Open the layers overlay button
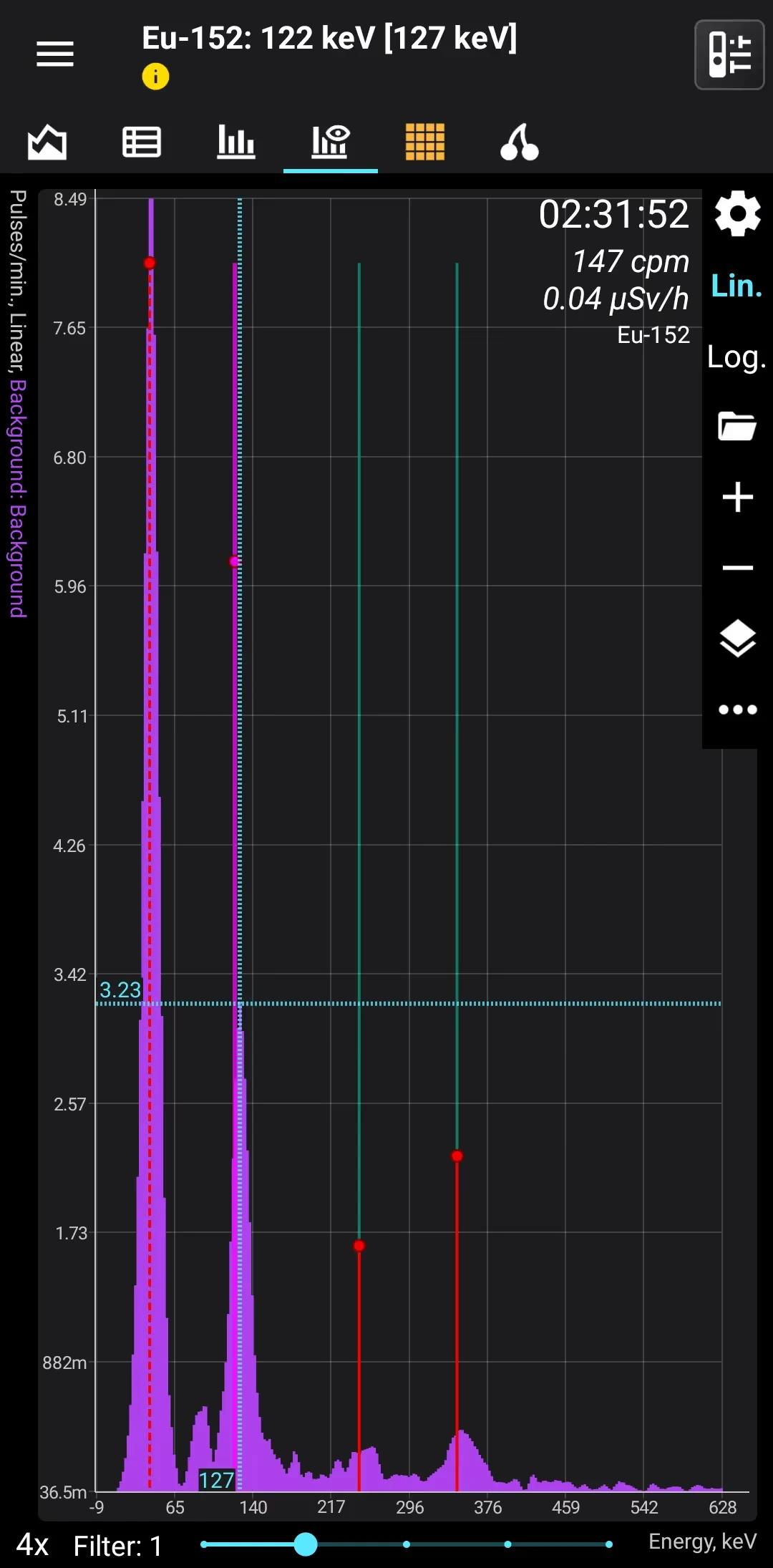773x1568 pixels. pyautogui.click(x=737, y=638)
